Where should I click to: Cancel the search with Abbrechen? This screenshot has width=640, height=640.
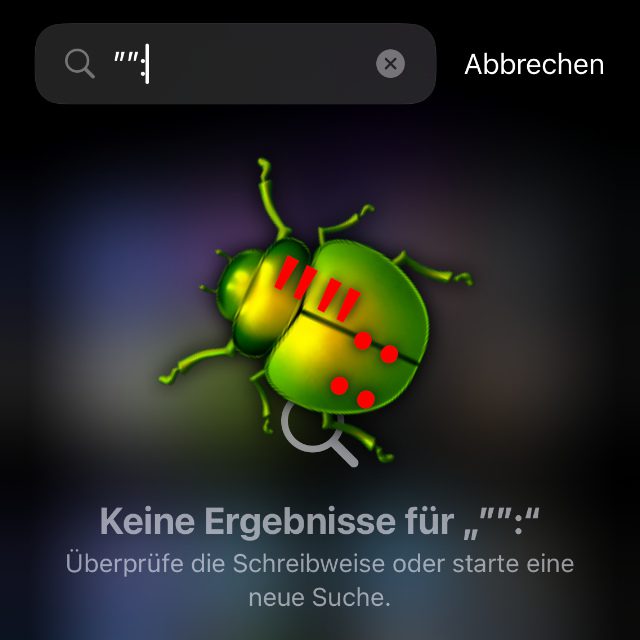tap(534, 65)
